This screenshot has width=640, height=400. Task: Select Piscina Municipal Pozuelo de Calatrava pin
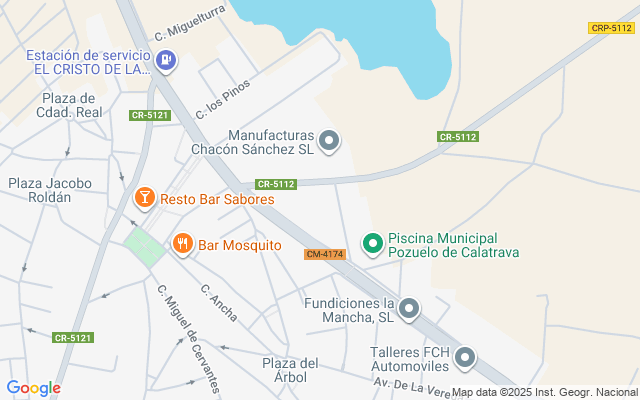point(372,244)
